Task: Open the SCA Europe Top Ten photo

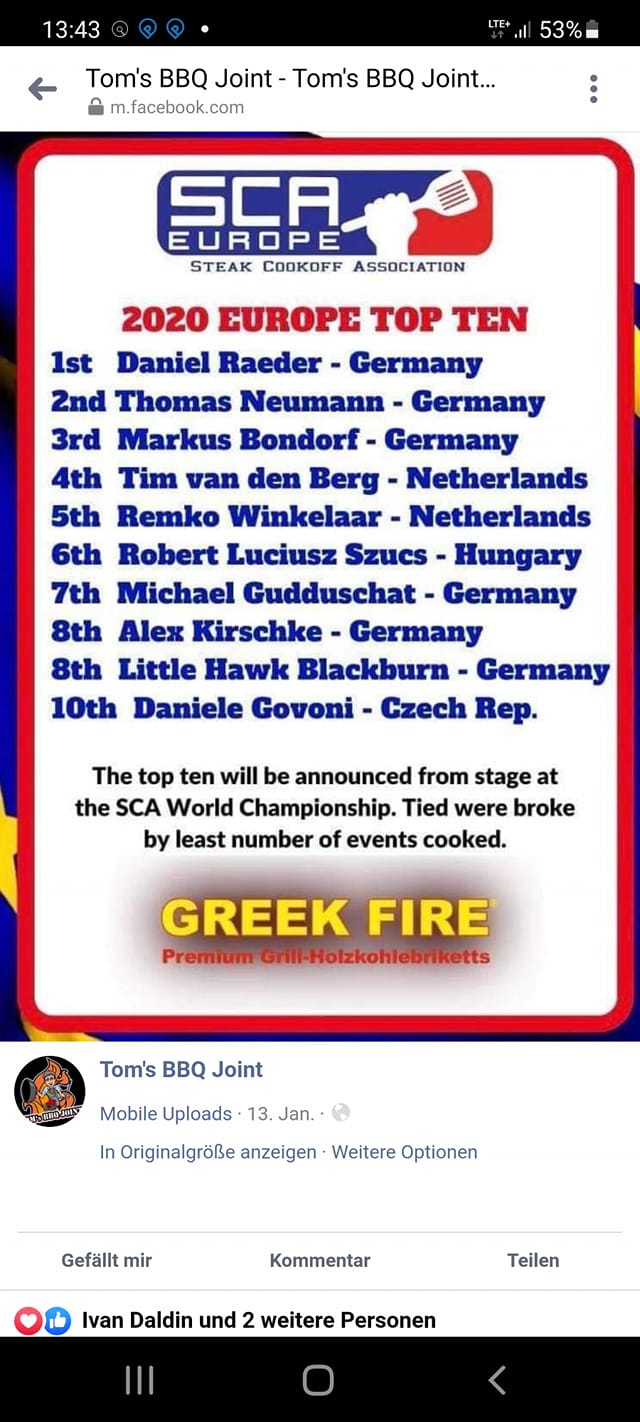Action: (x=320, y=586)
